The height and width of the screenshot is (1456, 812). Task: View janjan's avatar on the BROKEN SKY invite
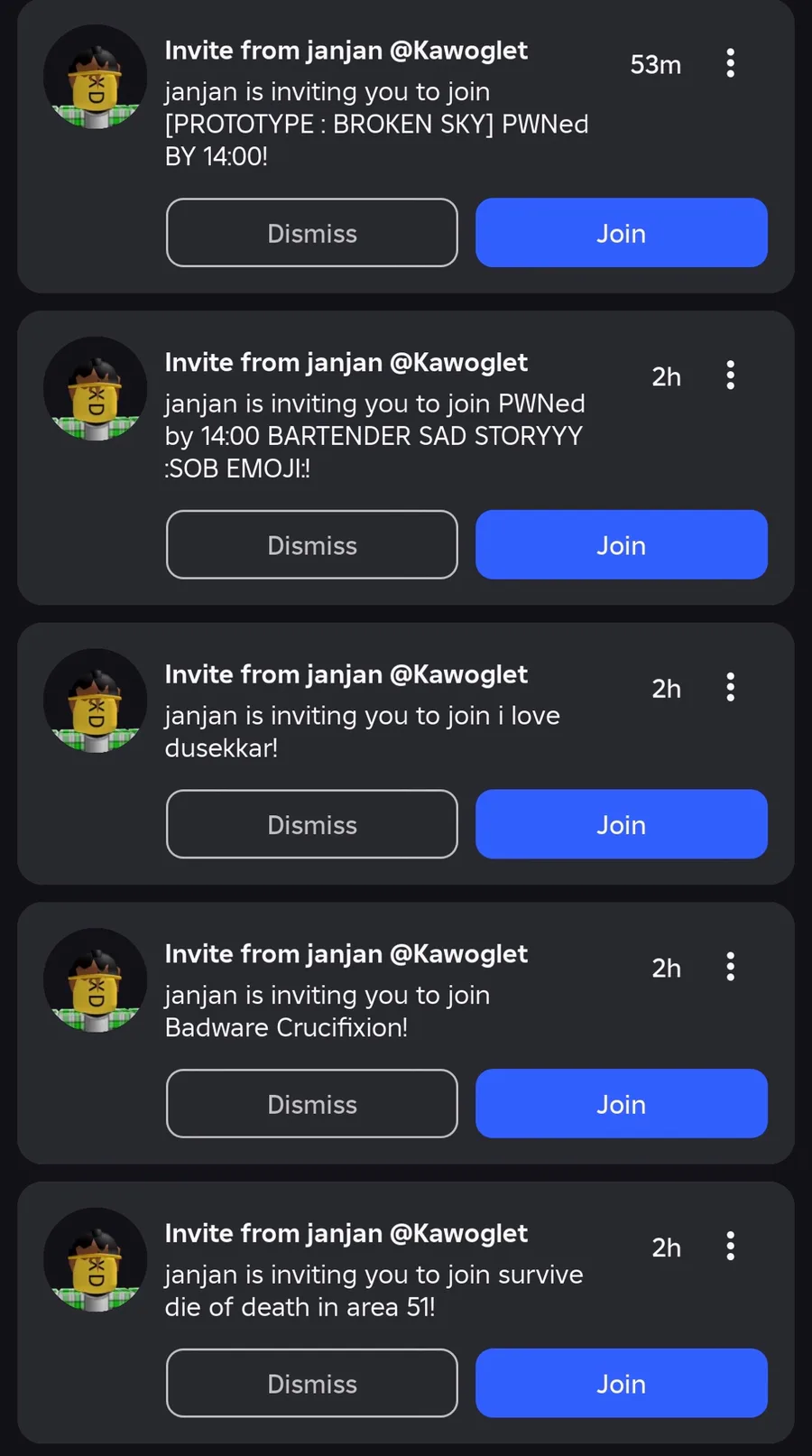[96, 77]
